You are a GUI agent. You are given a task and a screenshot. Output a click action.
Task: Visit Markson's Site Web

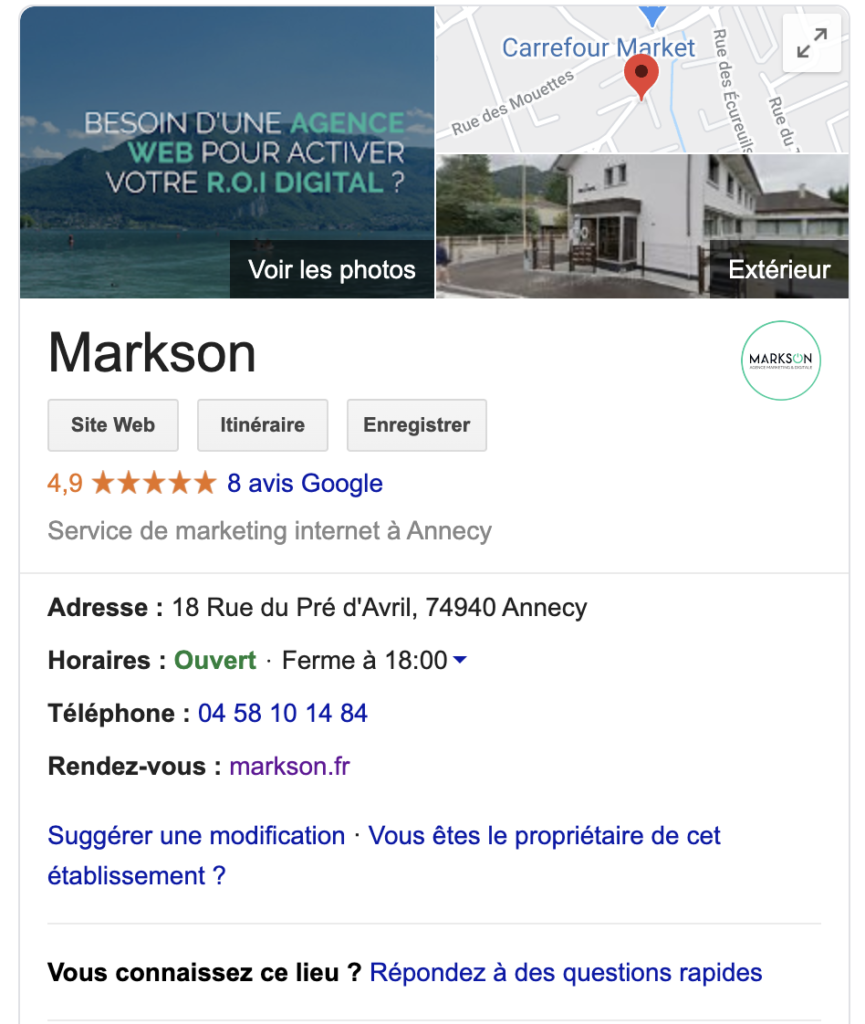coord(113,425)
